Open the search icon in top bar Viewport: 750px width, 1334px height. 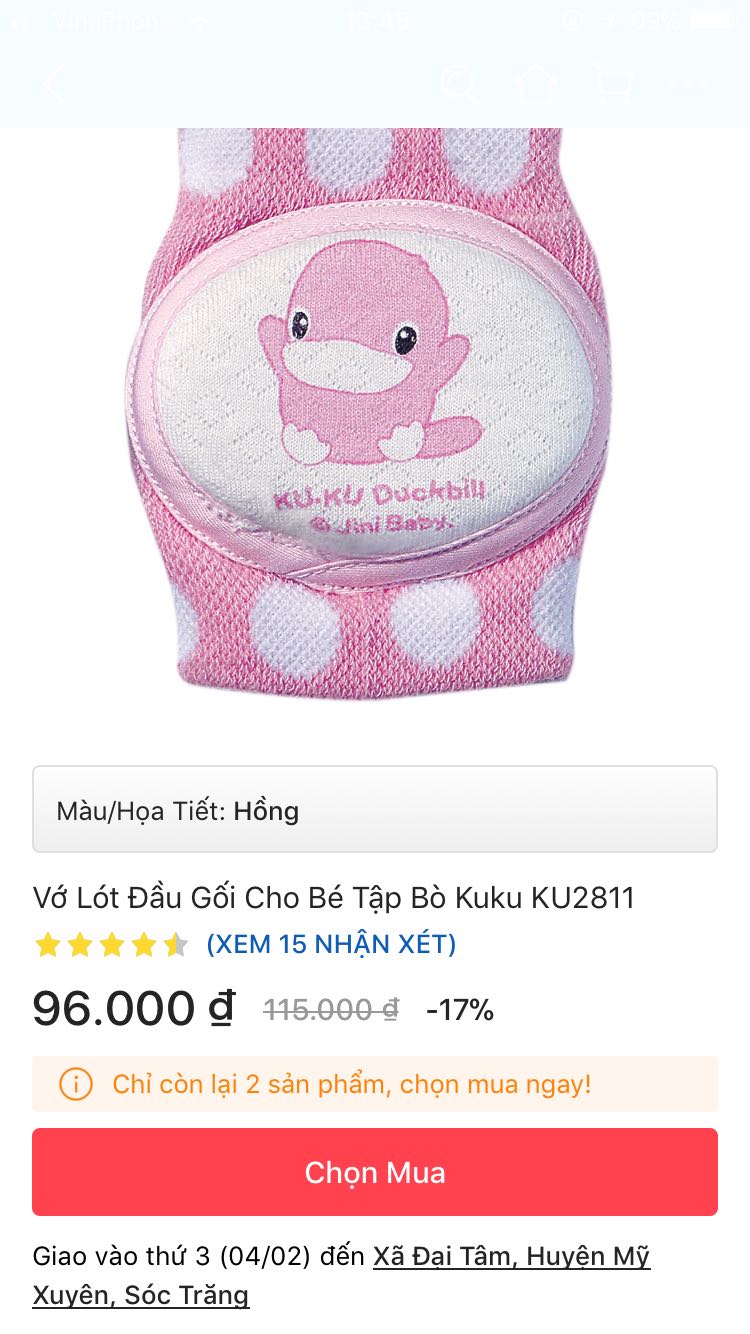pyautogui.click(x=460, y=84)
